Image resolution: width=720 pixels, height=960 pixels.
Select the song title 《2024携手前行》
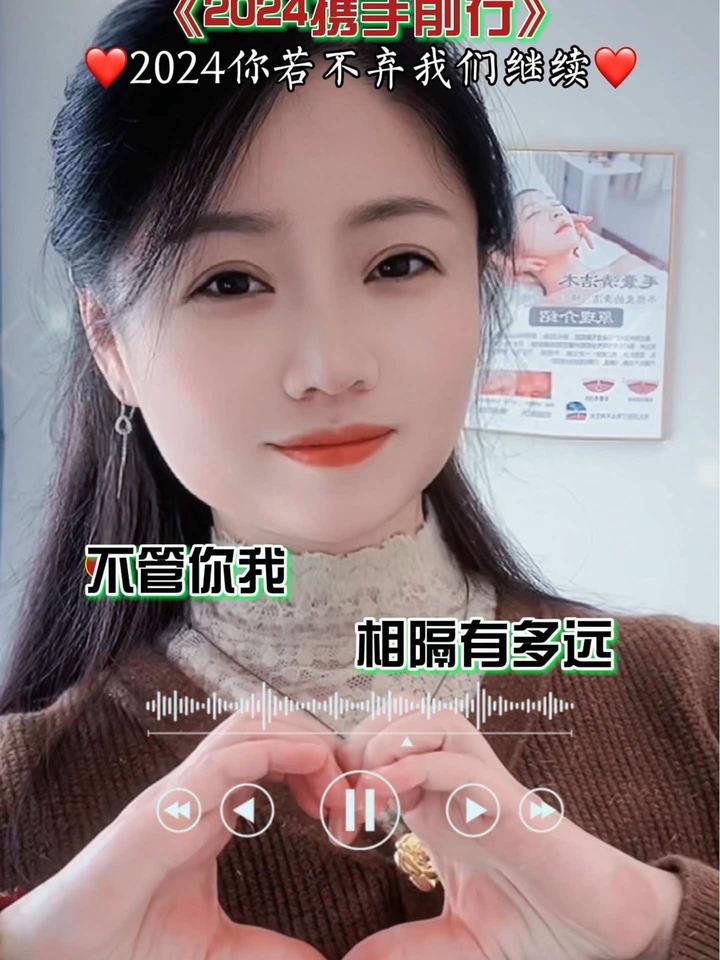360,18
